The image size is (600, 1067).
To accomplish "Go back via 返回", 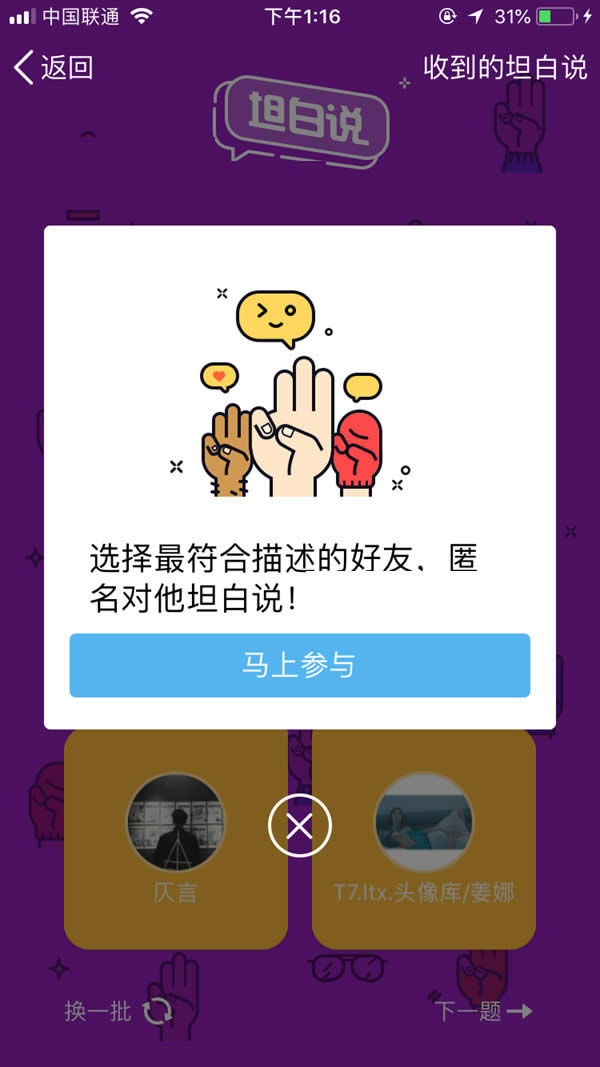I will (x=54, y=68).
